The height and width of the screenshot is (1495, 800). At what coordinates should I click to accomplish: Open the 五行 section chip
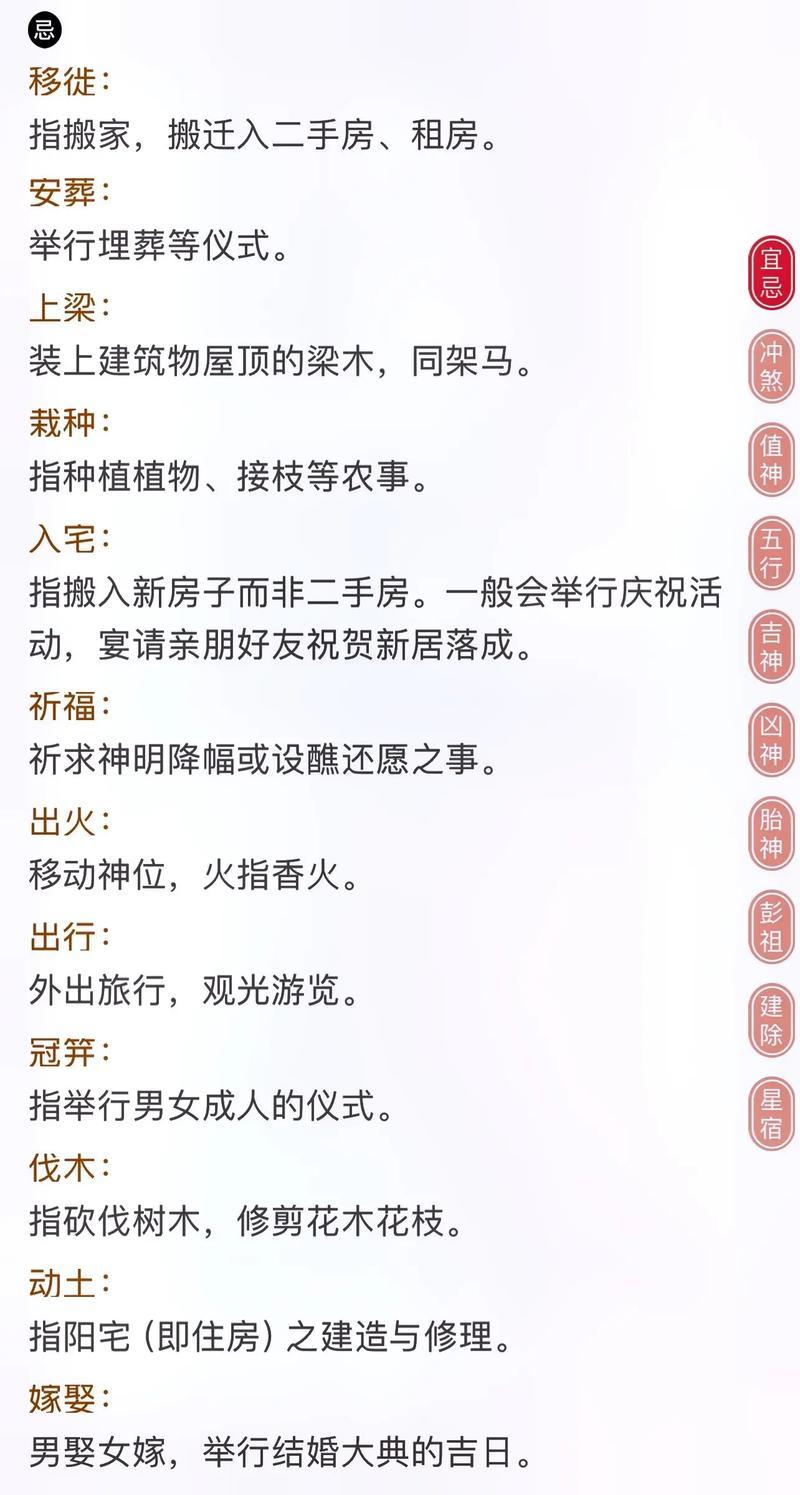771,553
